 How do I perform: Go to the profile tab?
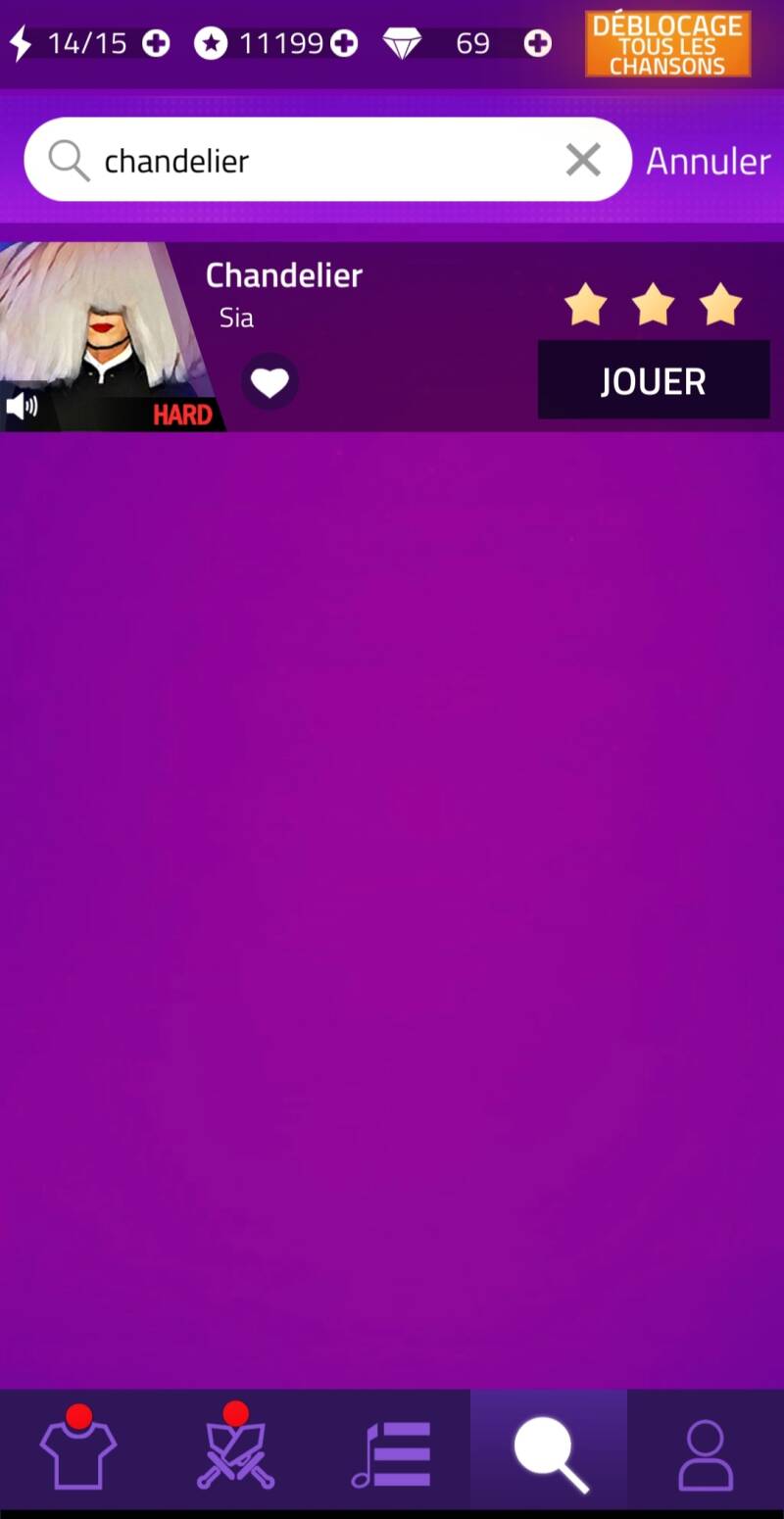click(706, 1452)
